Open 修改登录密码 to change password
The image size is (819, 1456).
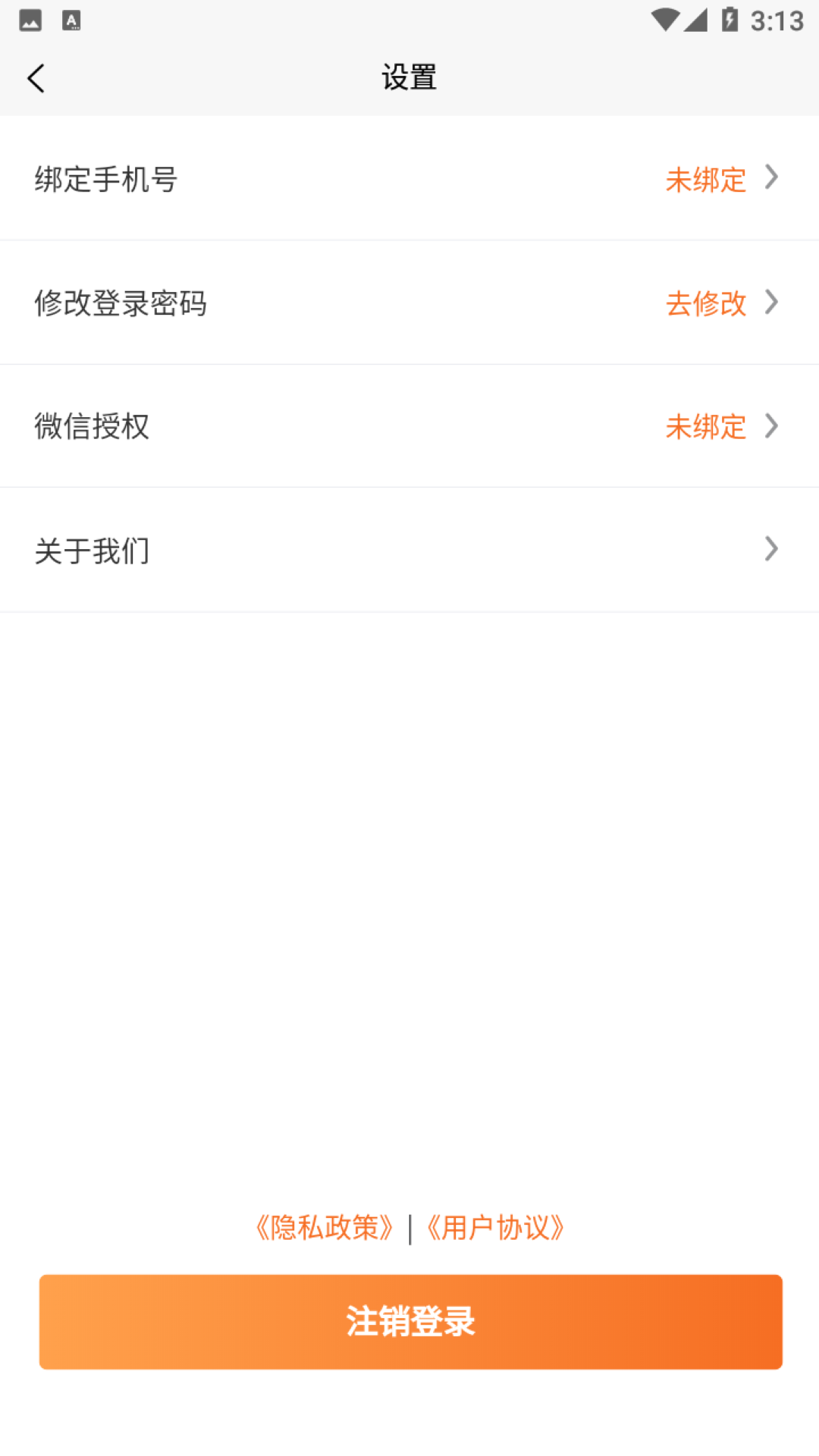(409, 303)
